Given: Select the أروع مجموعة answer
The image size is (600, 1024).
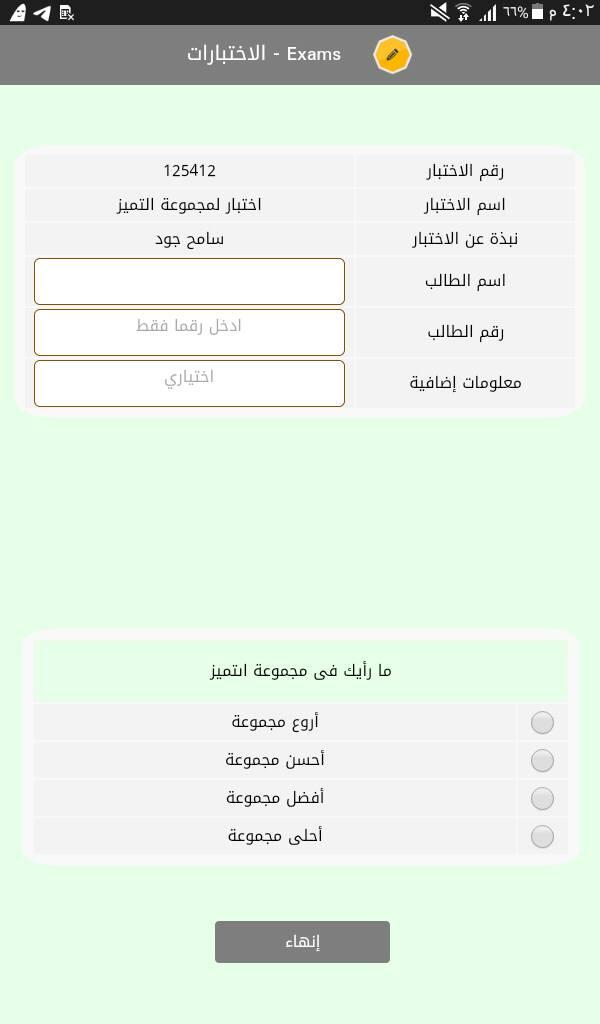Looking at the screenshot, I should pos(542,722).
